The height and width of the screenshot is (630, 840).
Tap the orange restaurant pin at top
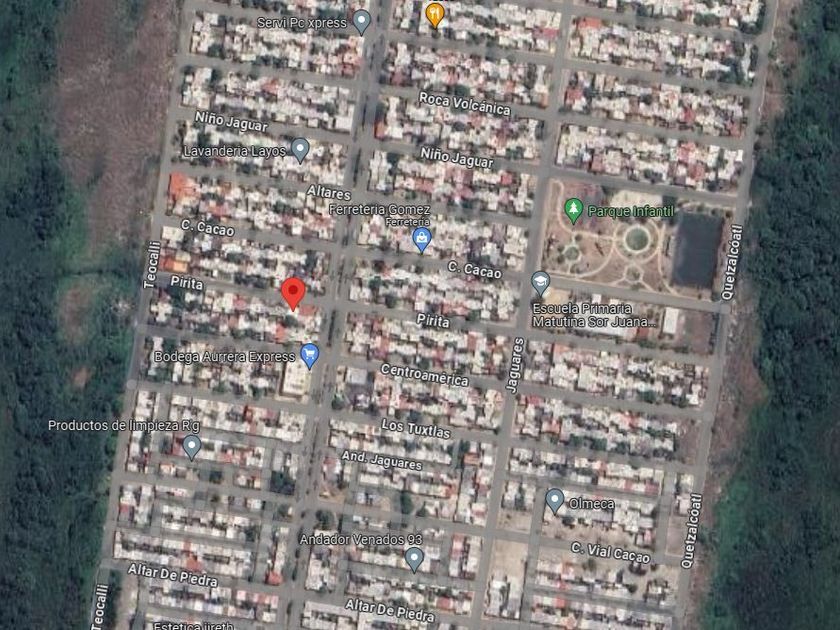pyautogui.click(x=435, y=14)
